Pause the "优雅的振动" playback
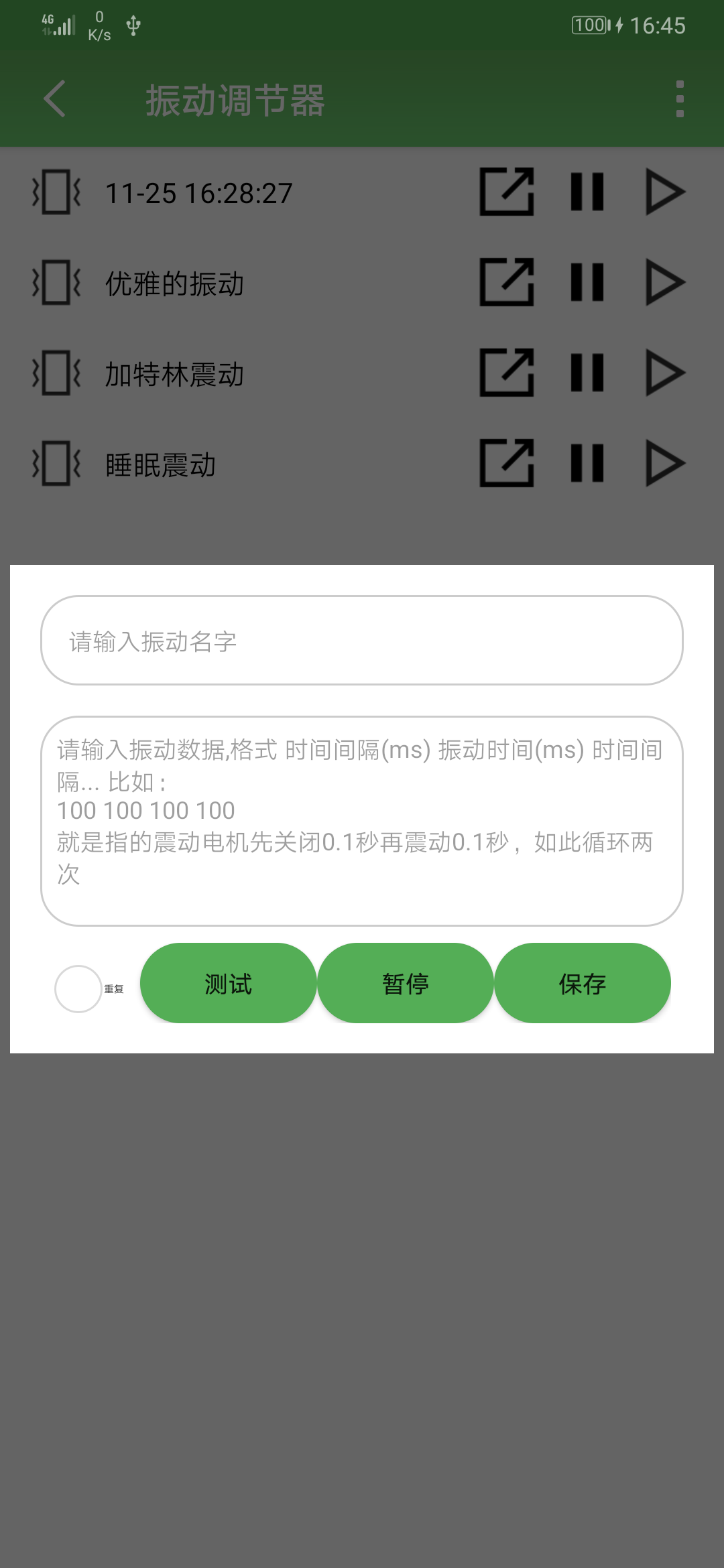Image resolution: width=724 pixels, height=1568 pixels. point(588,283)
